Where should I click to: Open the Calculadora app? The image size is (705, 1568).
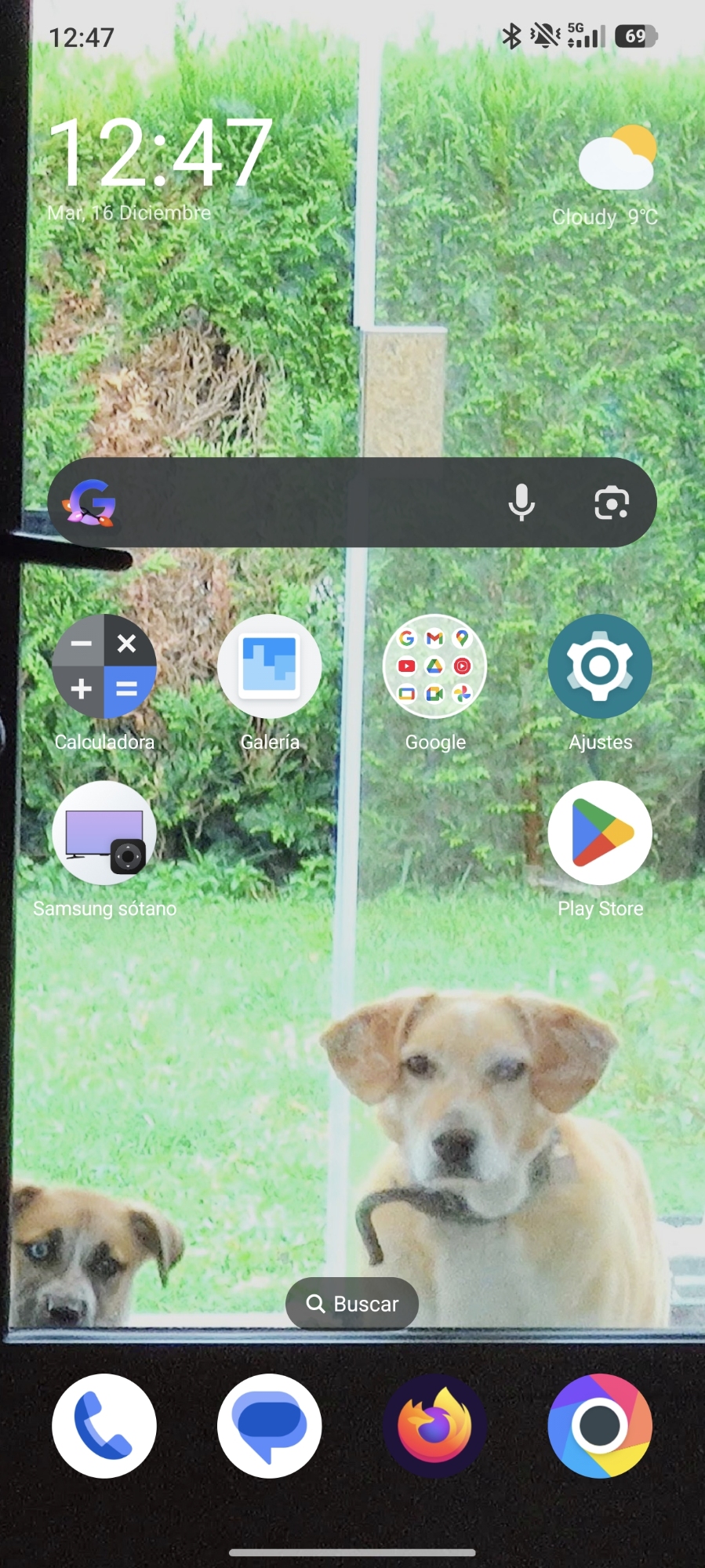tap(104, 667)
